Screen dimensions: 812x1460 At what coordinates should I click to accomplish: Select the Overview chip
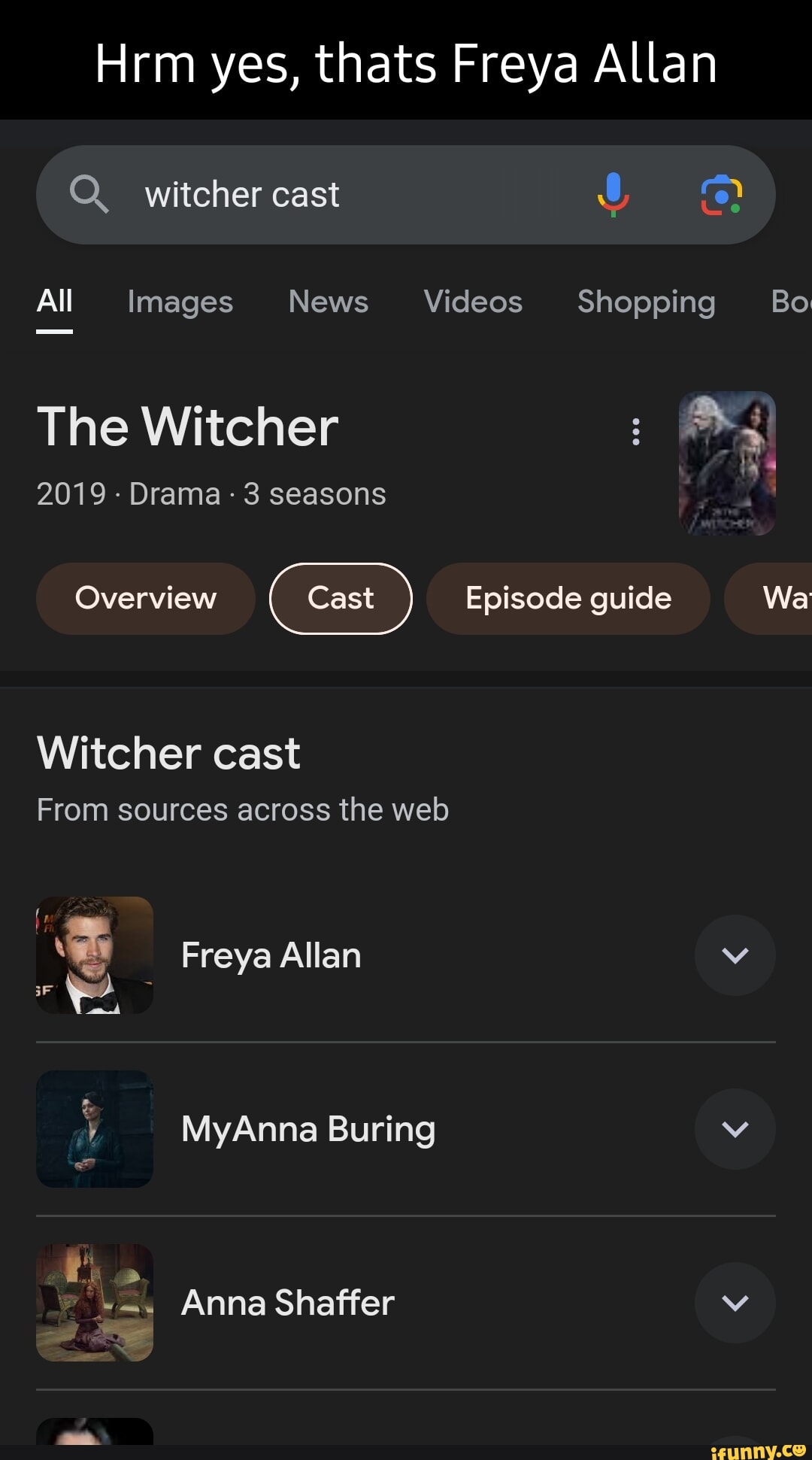click(146, 599)
